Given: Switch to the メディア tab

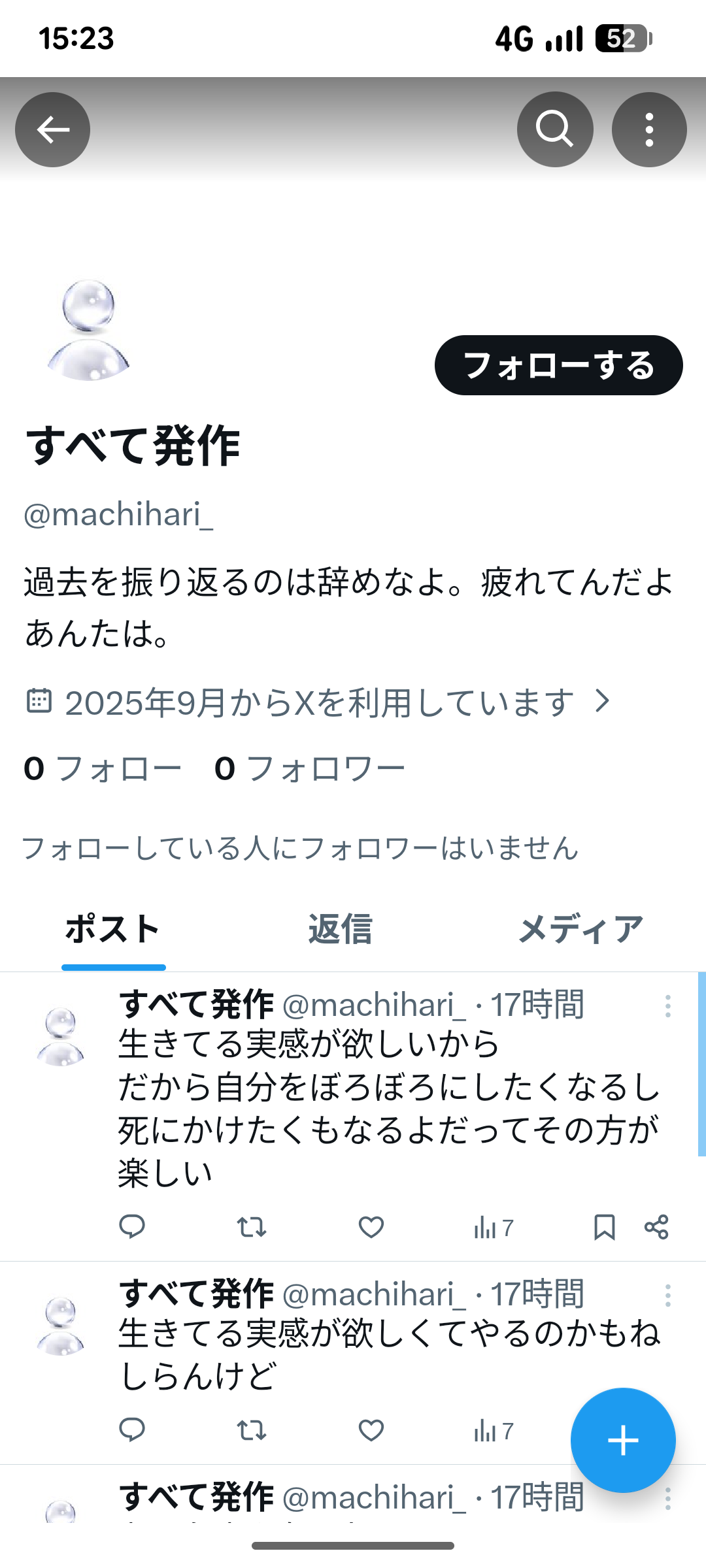Looking at the screenshot, I should point(580,929).
